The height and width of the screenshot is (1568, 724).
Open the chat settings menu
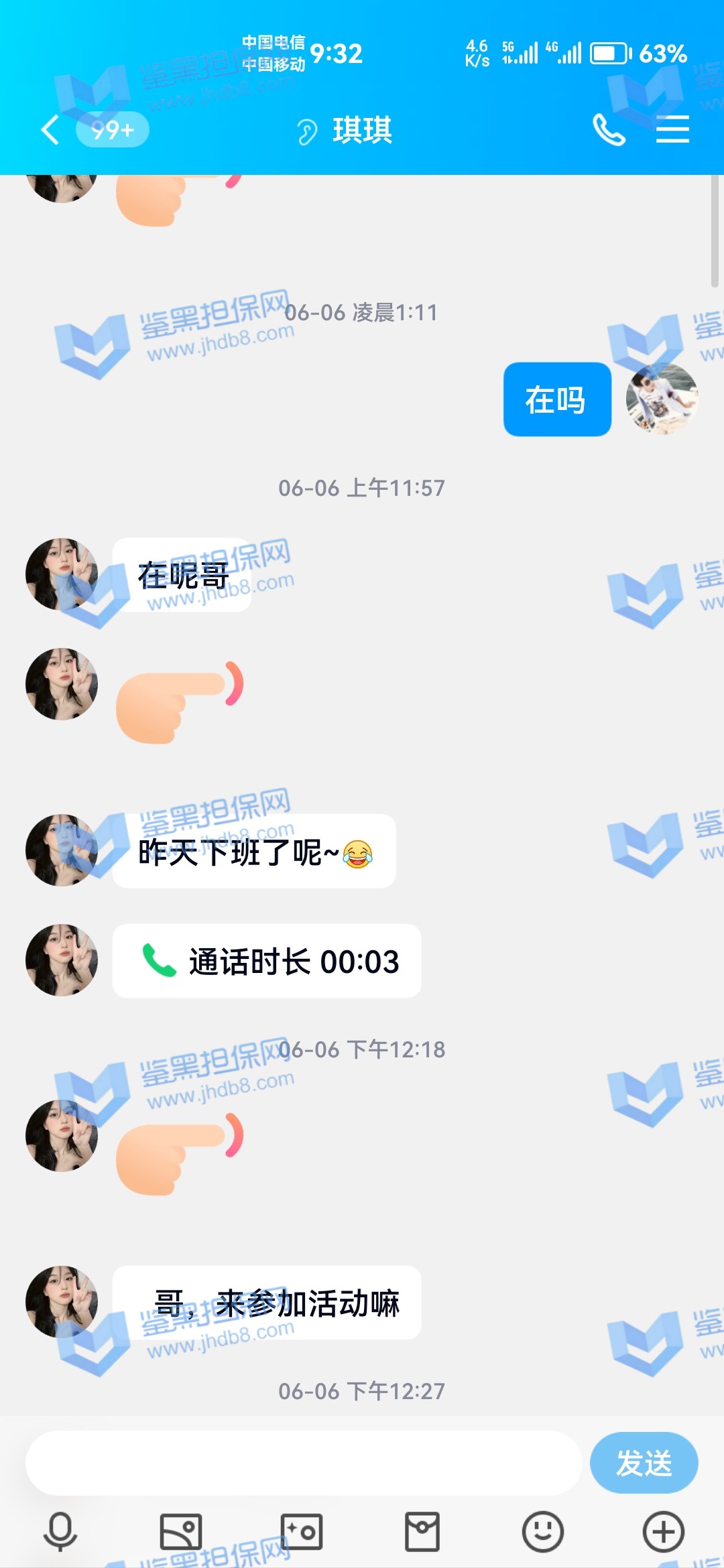point(672,129)
